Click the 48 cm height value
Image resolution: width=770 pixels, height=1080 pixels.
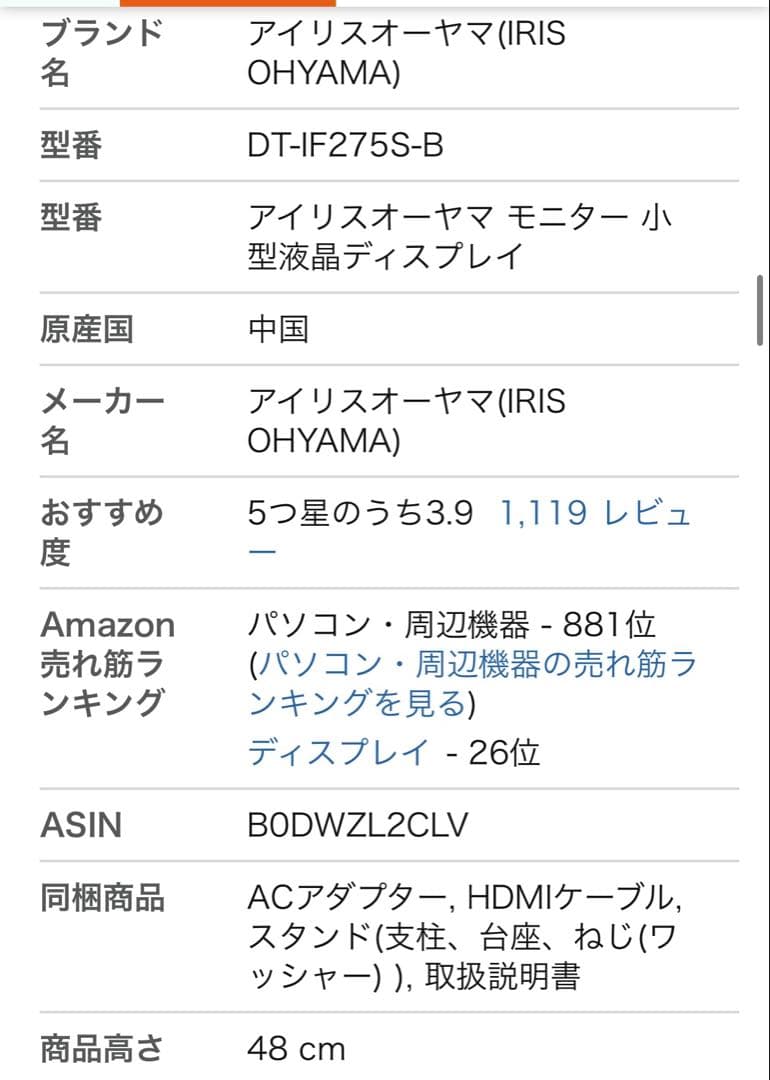click(x=295, y=1049)
